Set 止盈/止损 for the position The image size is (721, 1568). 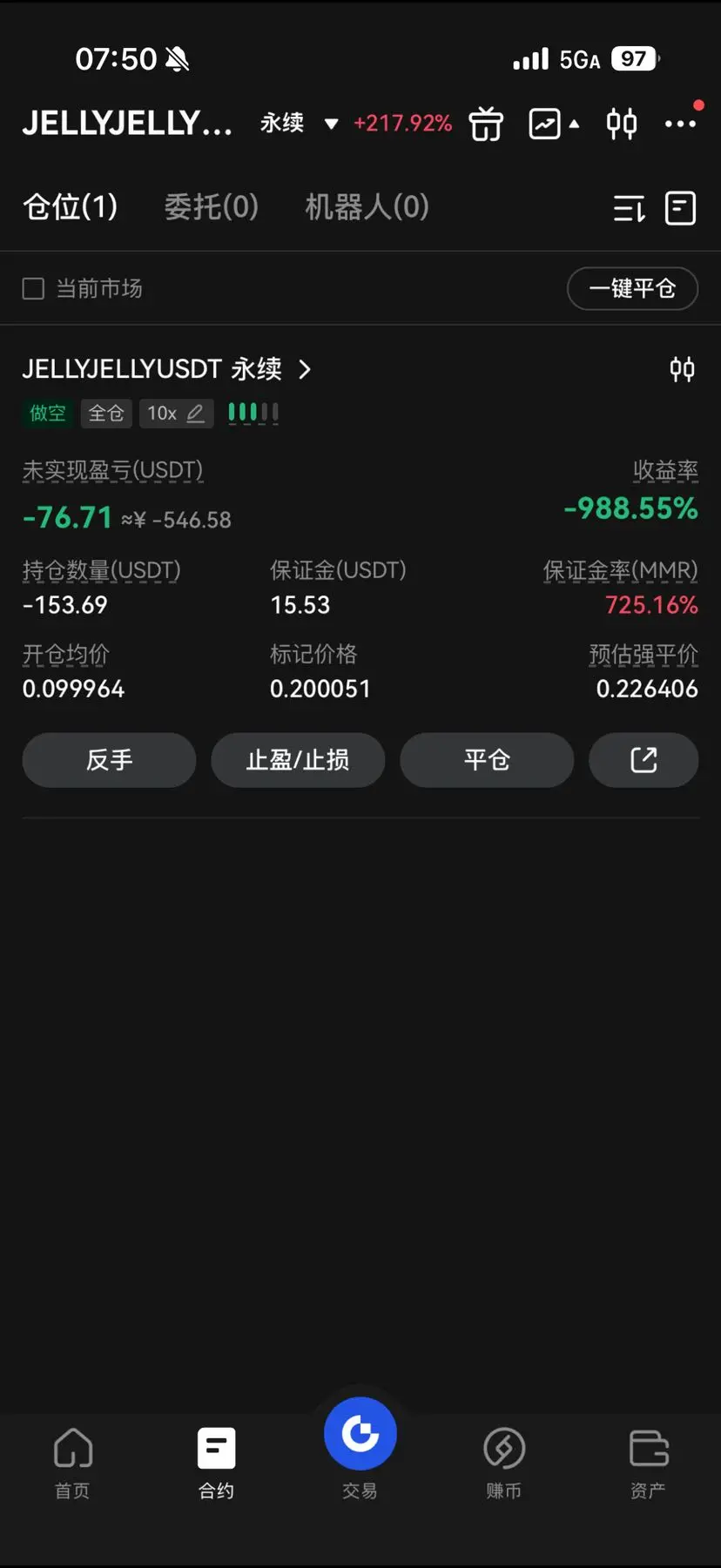298,760
